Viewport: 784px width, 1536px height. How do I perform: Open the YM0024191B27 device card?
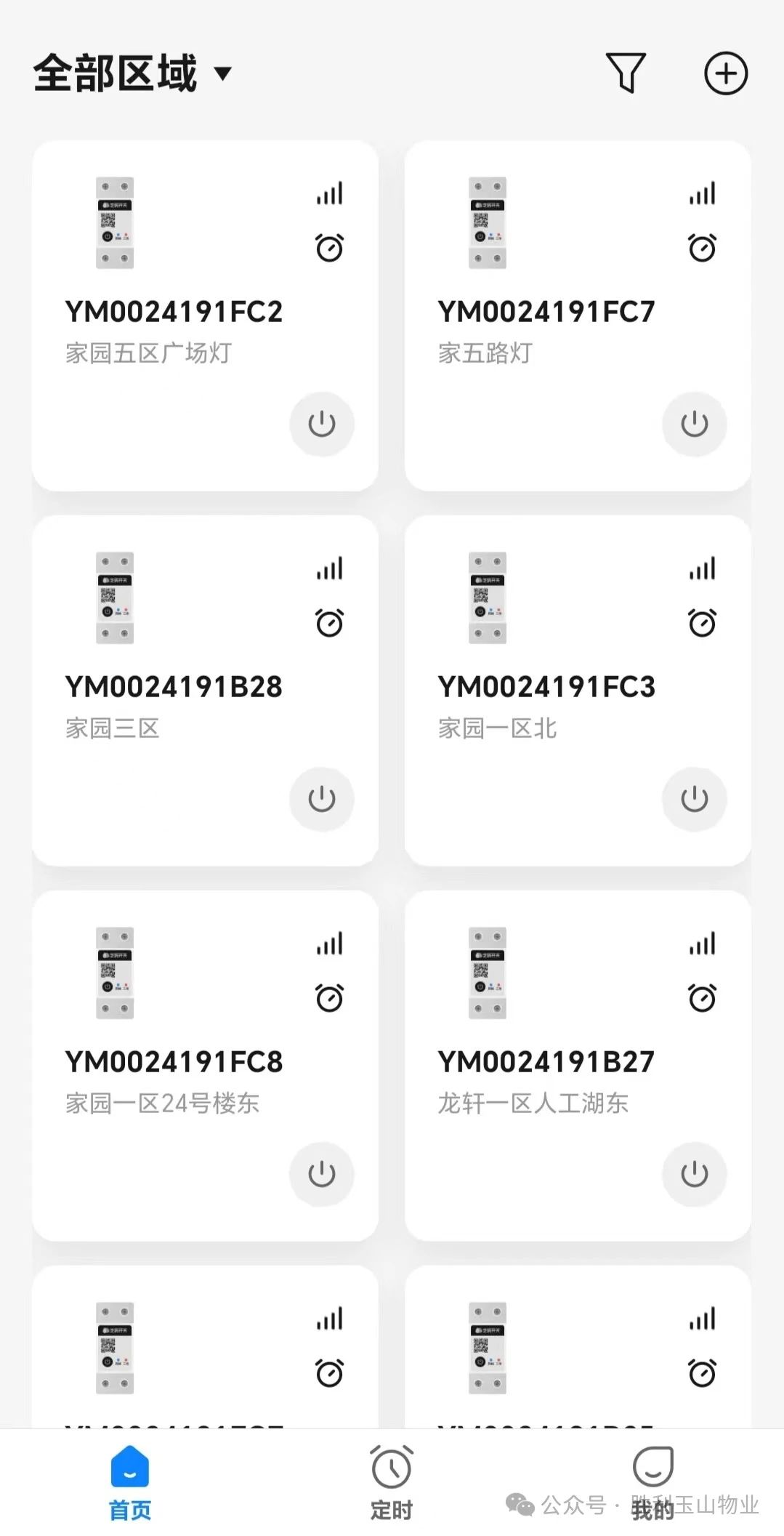click(546, 1062)
